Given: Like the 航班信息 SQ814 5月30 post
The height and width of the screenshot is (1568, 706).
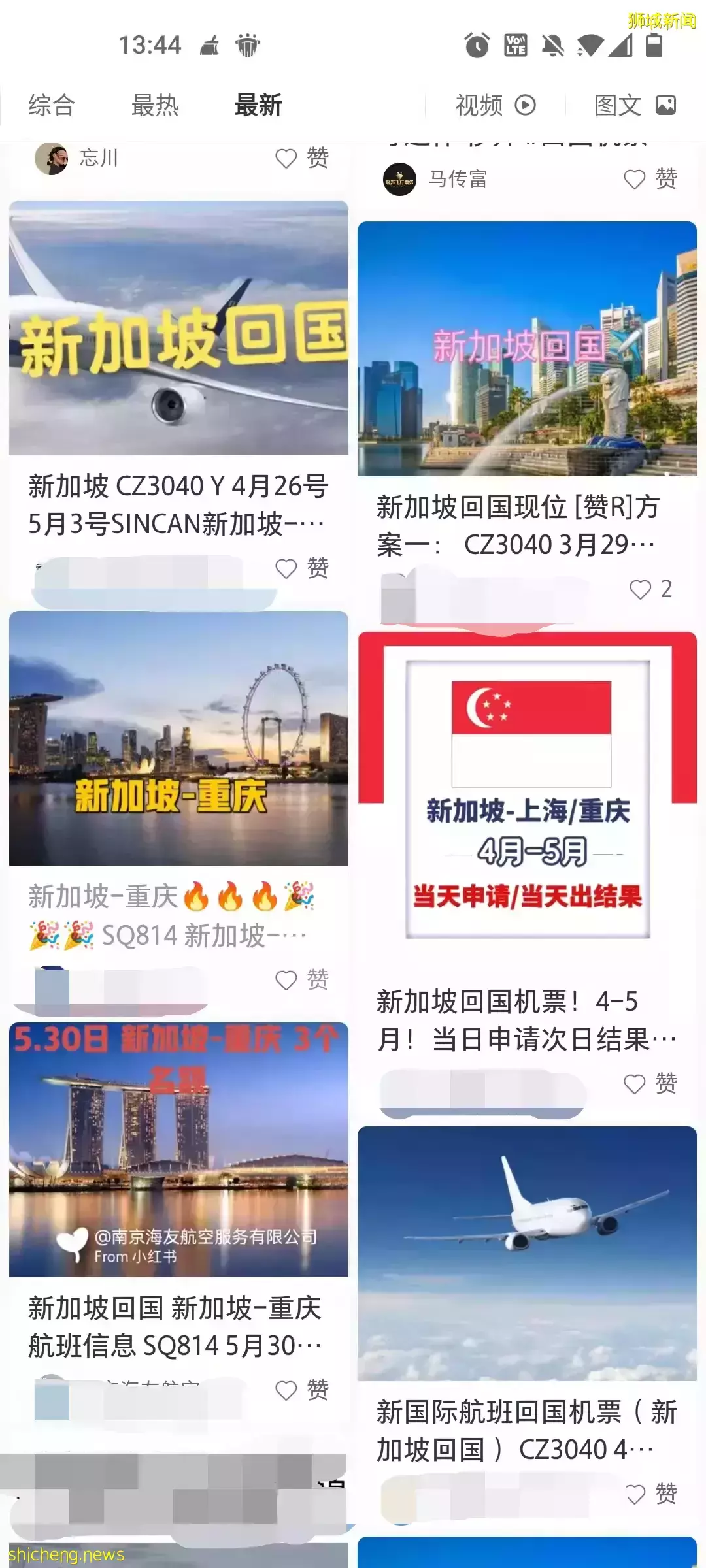Looking at the screenshot, I should (286, 1390).
